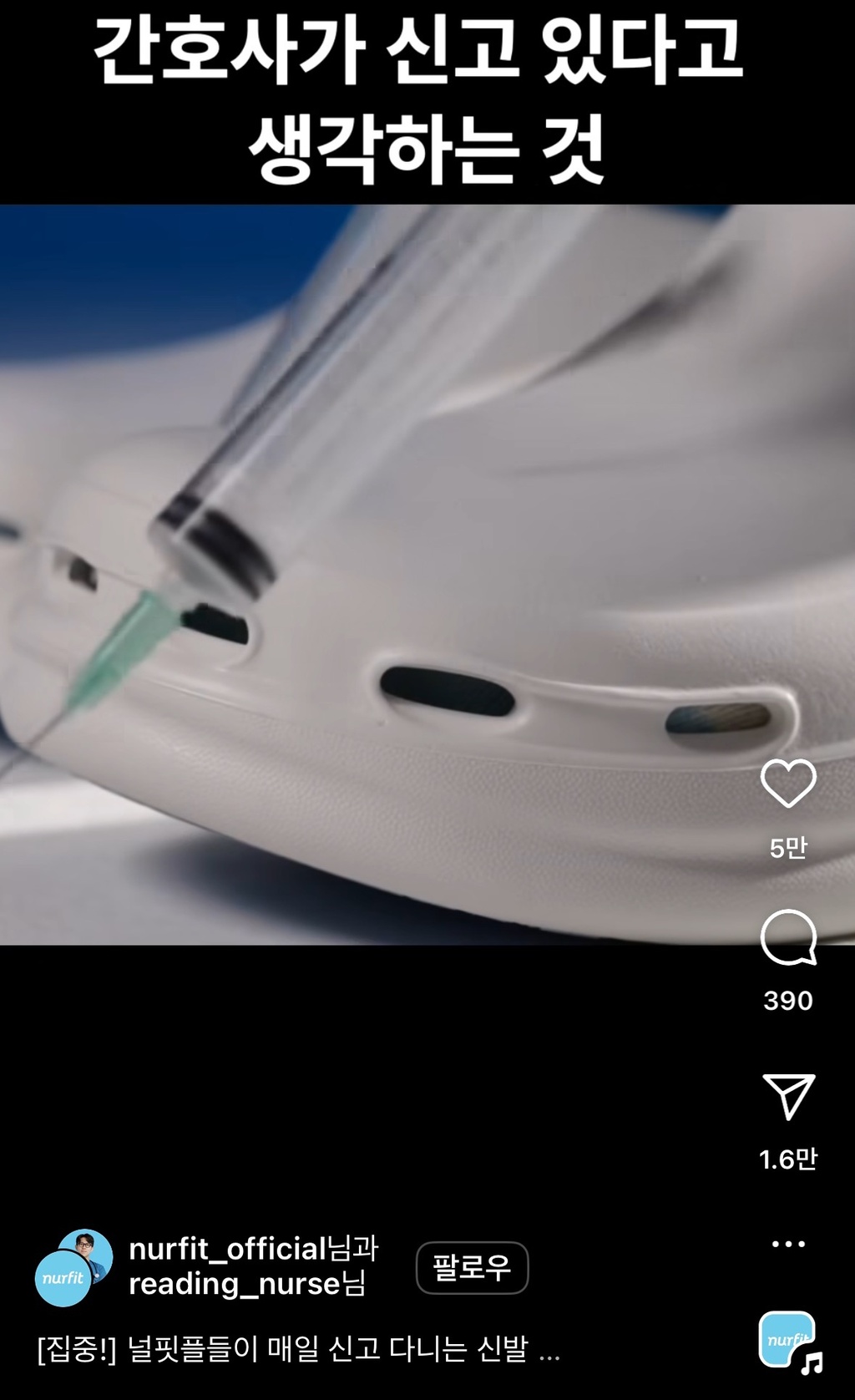Open the nurfit_official profile
Viewport: 855px width, 1400px height.
(x=227, y=1249)
